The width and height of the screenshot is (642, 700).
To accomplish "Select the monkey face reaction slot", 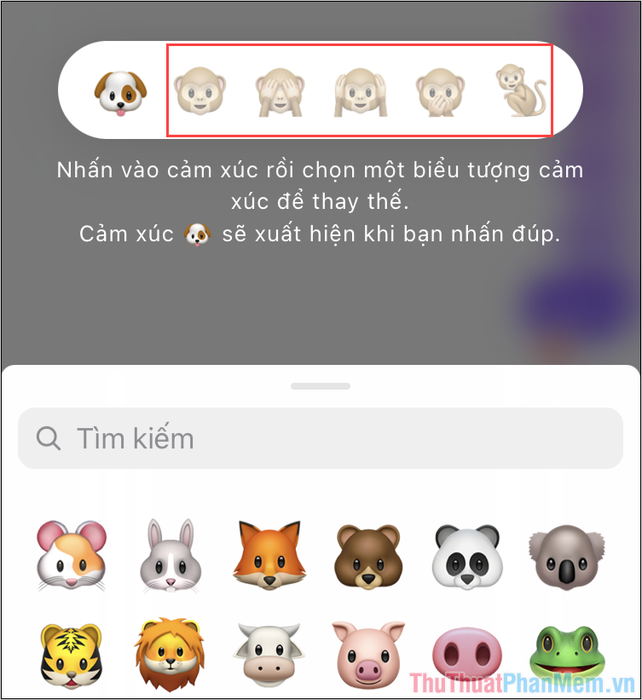I will coord(201,91).
